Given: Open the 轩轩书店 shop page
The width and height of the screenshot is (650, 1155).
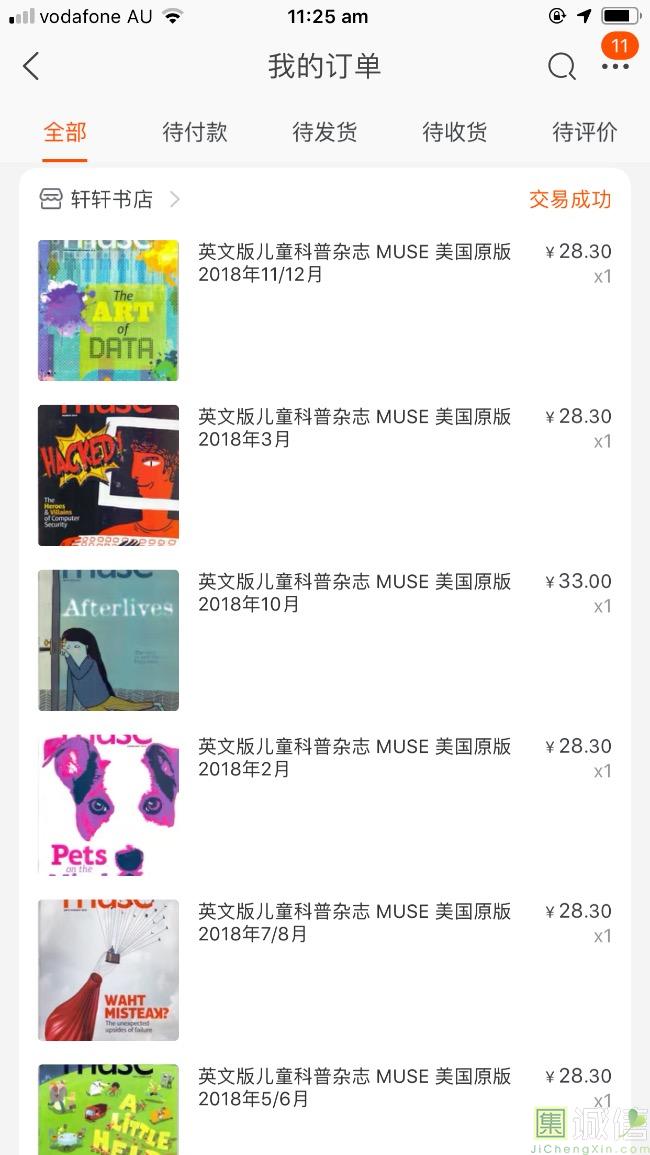Looking at the screenshot, I should [x=111, y=199].
